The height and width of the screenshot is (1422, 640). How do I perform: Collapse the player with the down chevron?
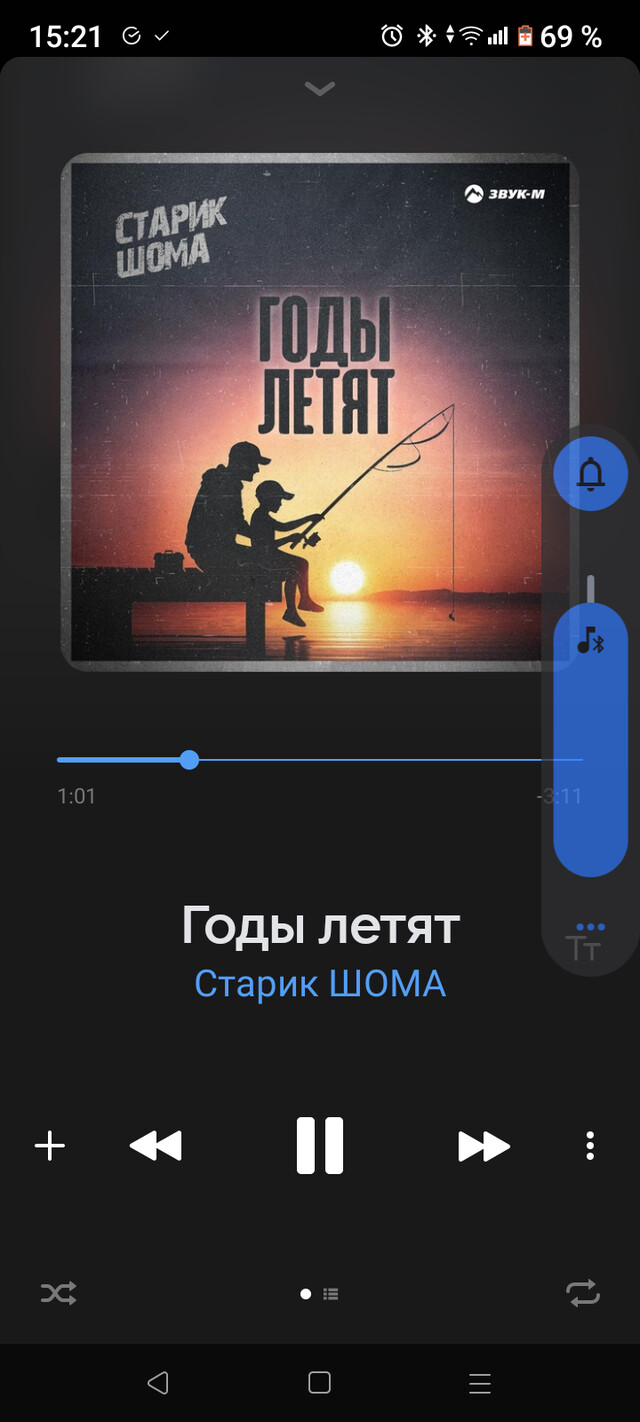click(x=320, y=89)
